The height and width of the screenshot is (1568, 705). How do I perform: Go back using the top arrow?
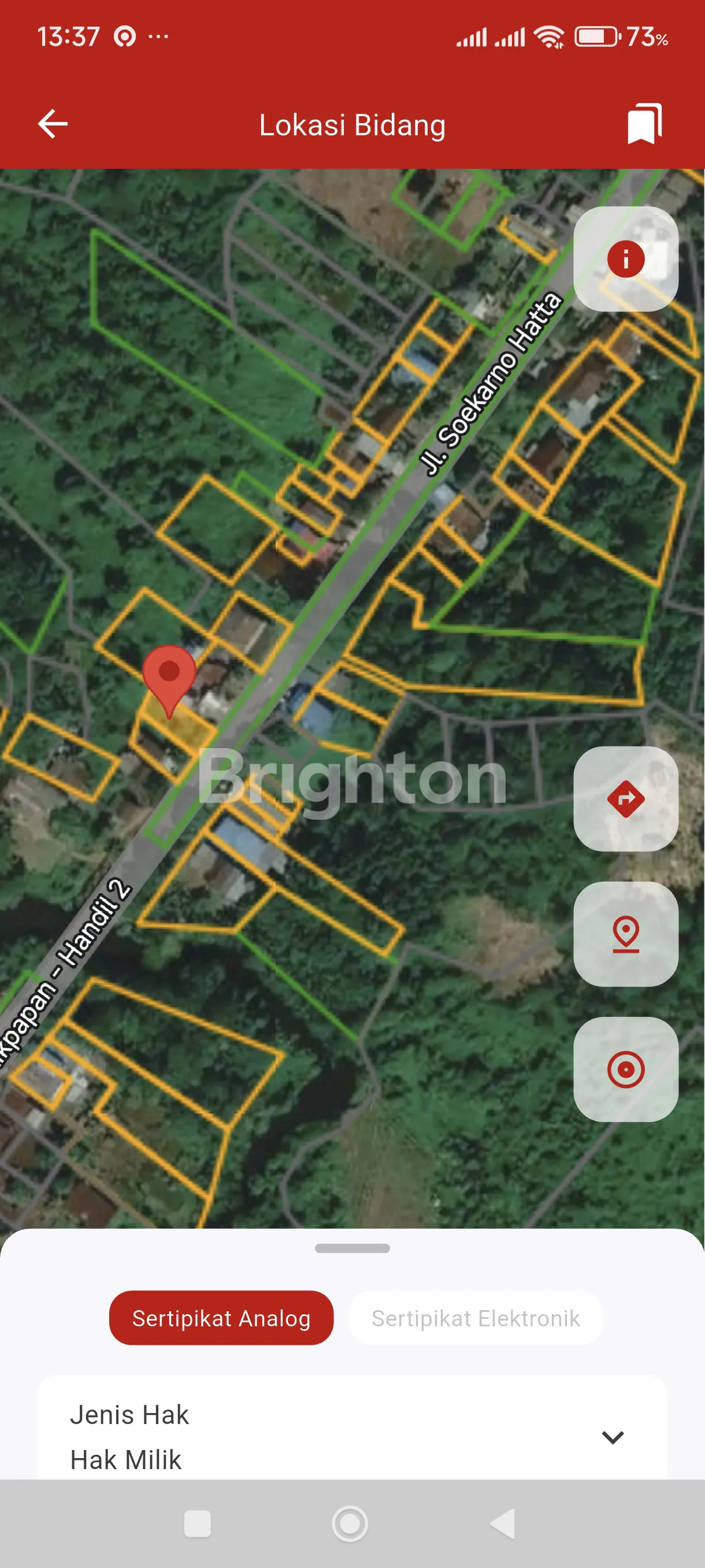point(53,124)
